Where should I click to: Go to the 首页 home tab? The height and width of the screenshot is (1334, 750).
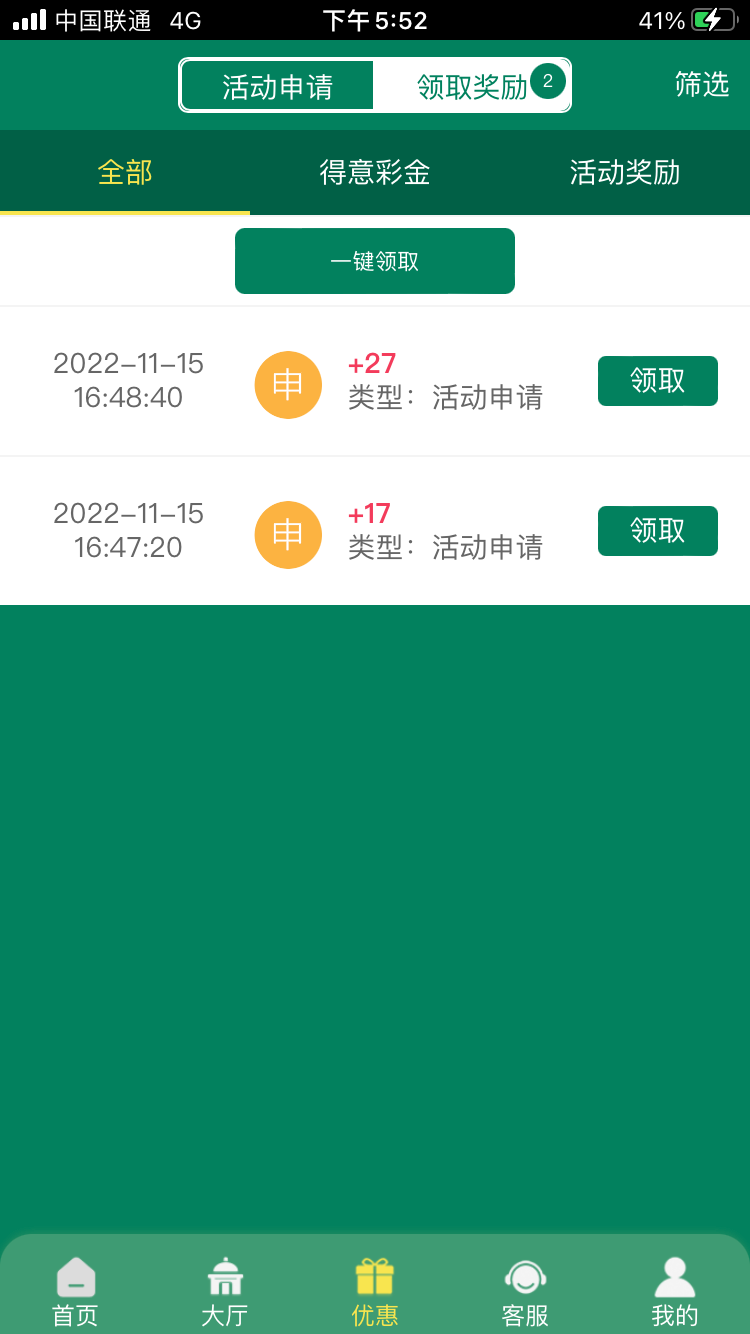pos(76,1291)
